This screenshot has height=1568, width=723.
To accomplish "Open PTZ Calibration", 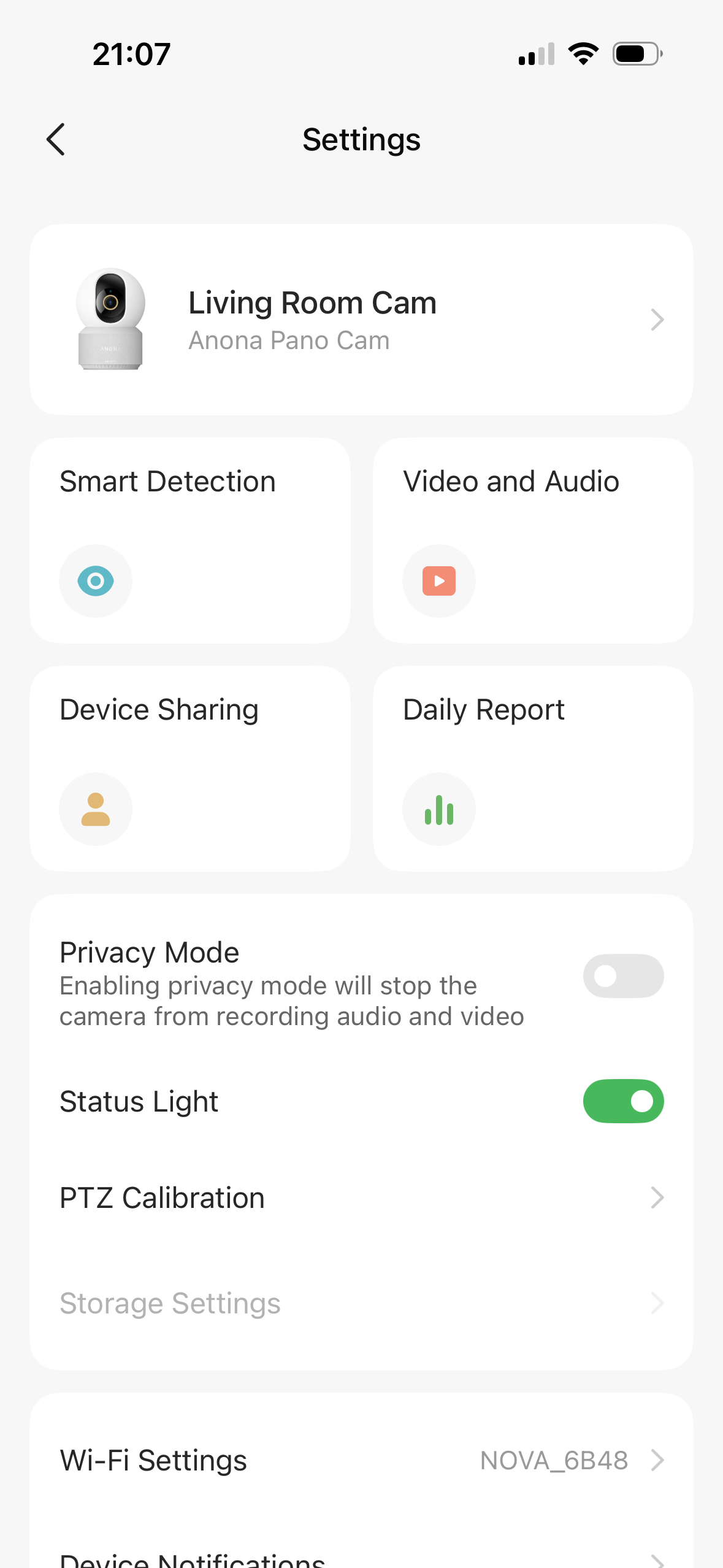I will coord(361,1197).
